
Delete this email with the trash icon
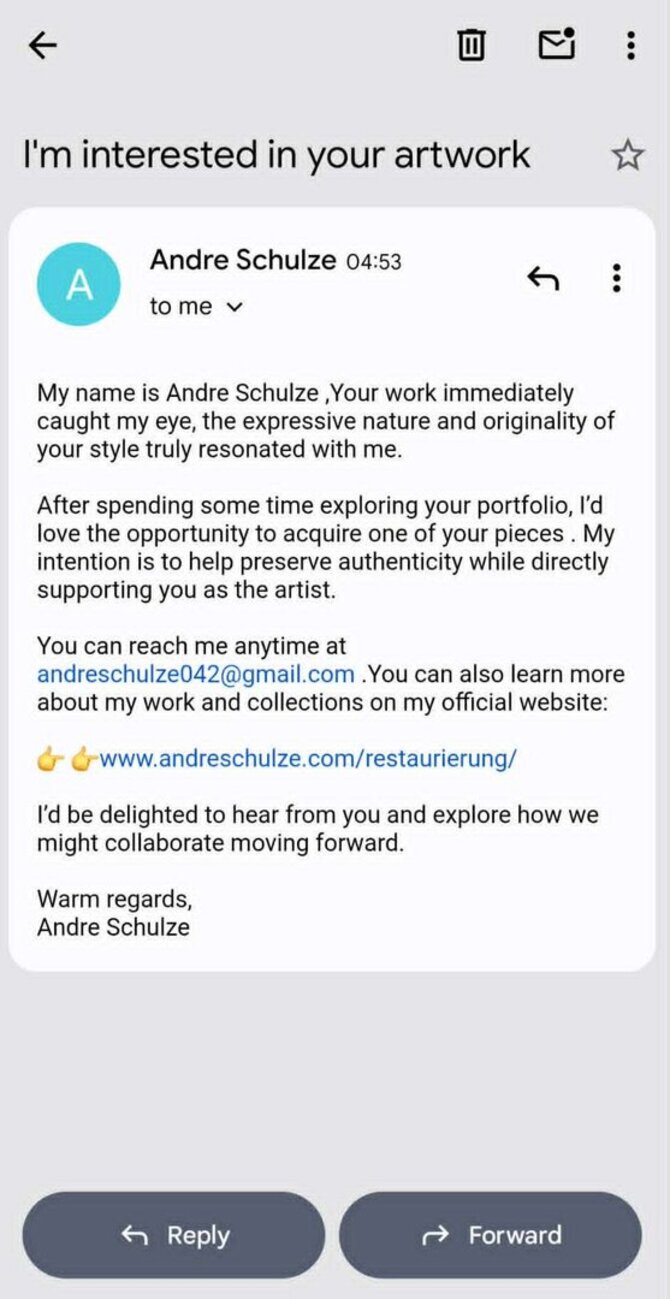471,45
